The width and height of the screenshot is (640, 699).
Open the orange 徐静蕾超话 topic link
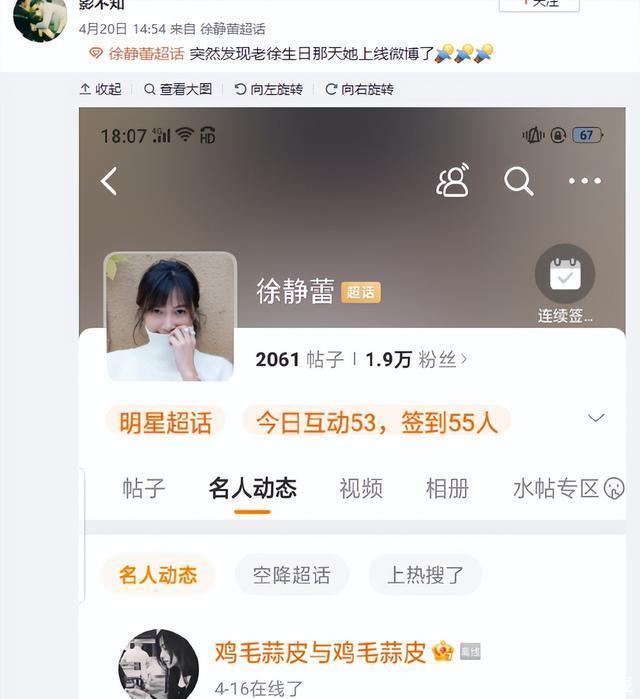145,53
